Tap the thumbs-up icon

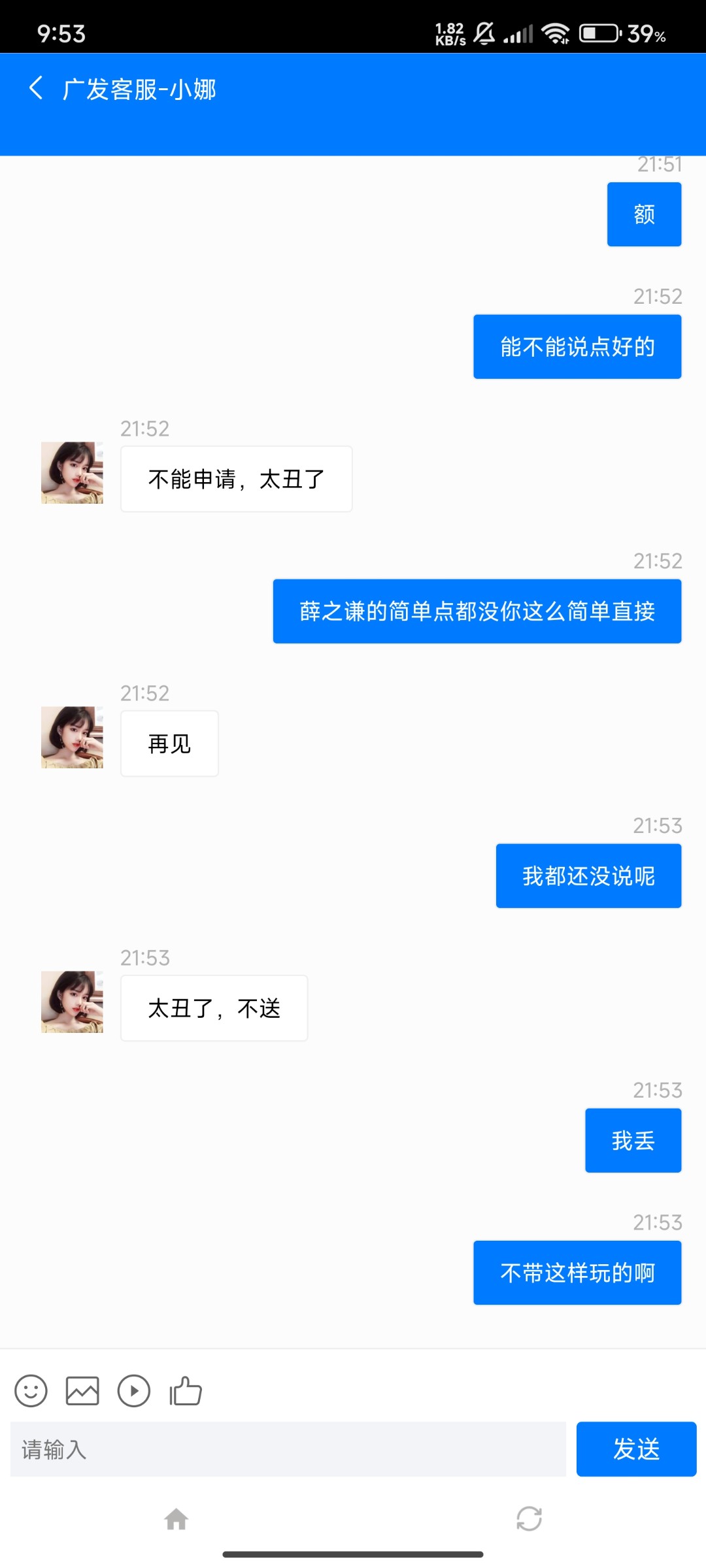(186, 1390)
